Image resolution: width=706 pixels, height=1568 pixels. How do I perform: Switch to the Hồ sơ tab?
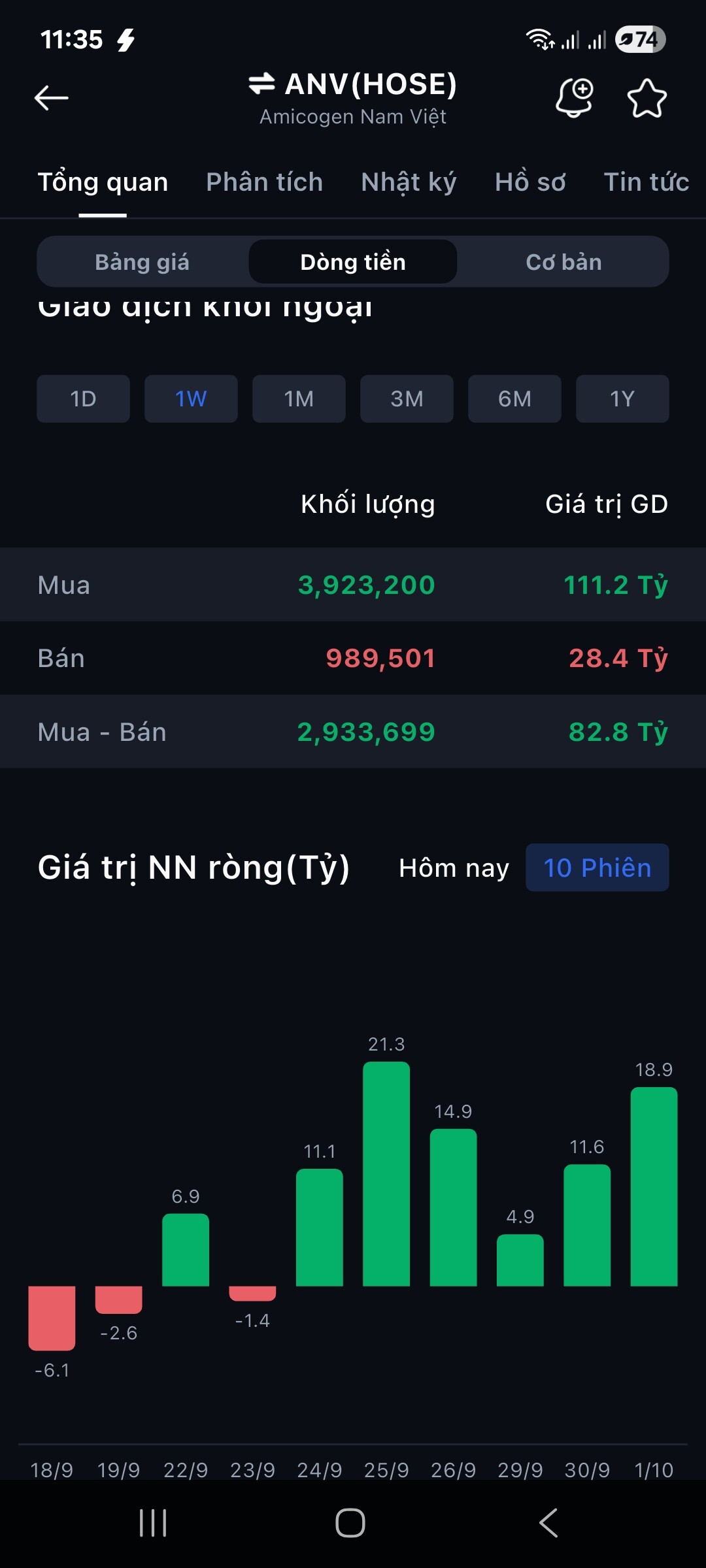pos(530,182)
